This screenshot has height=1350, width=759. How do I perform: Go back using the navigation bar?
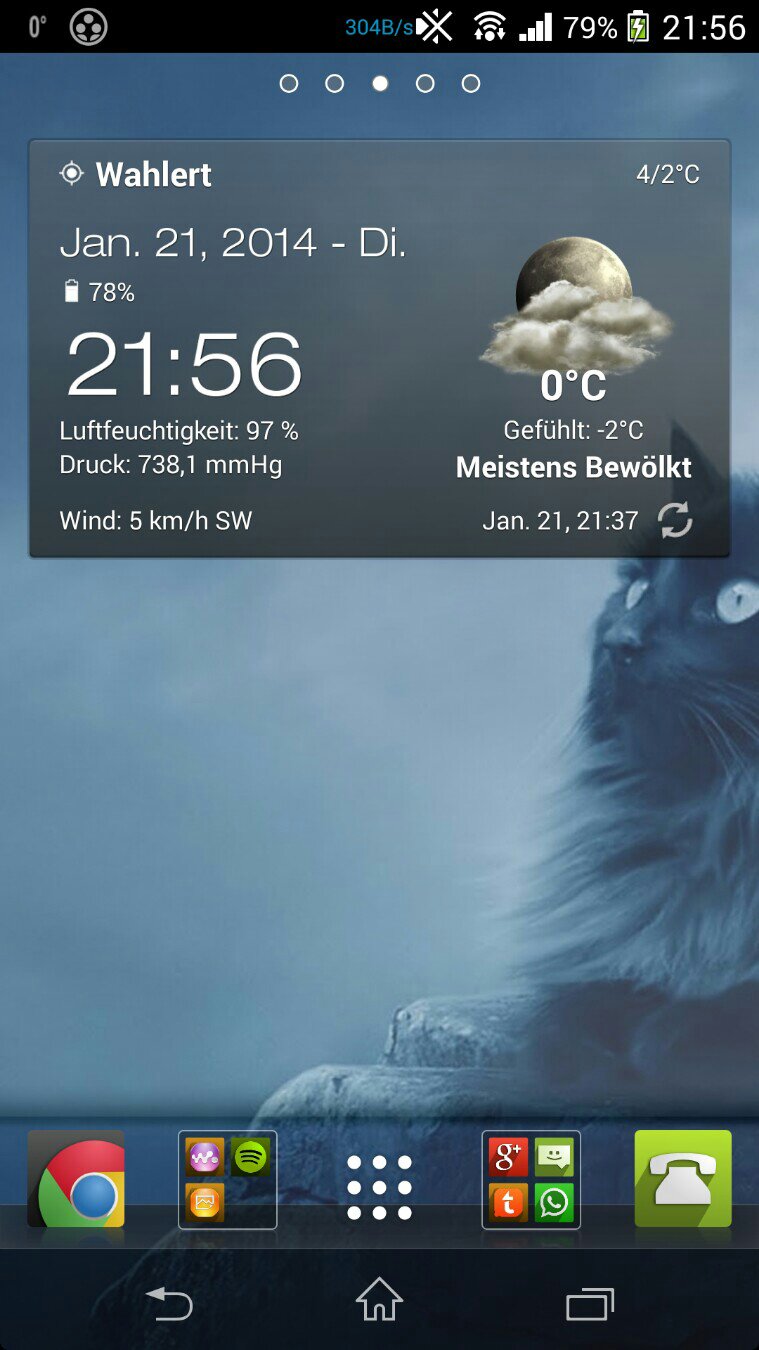pos(169,1303)
